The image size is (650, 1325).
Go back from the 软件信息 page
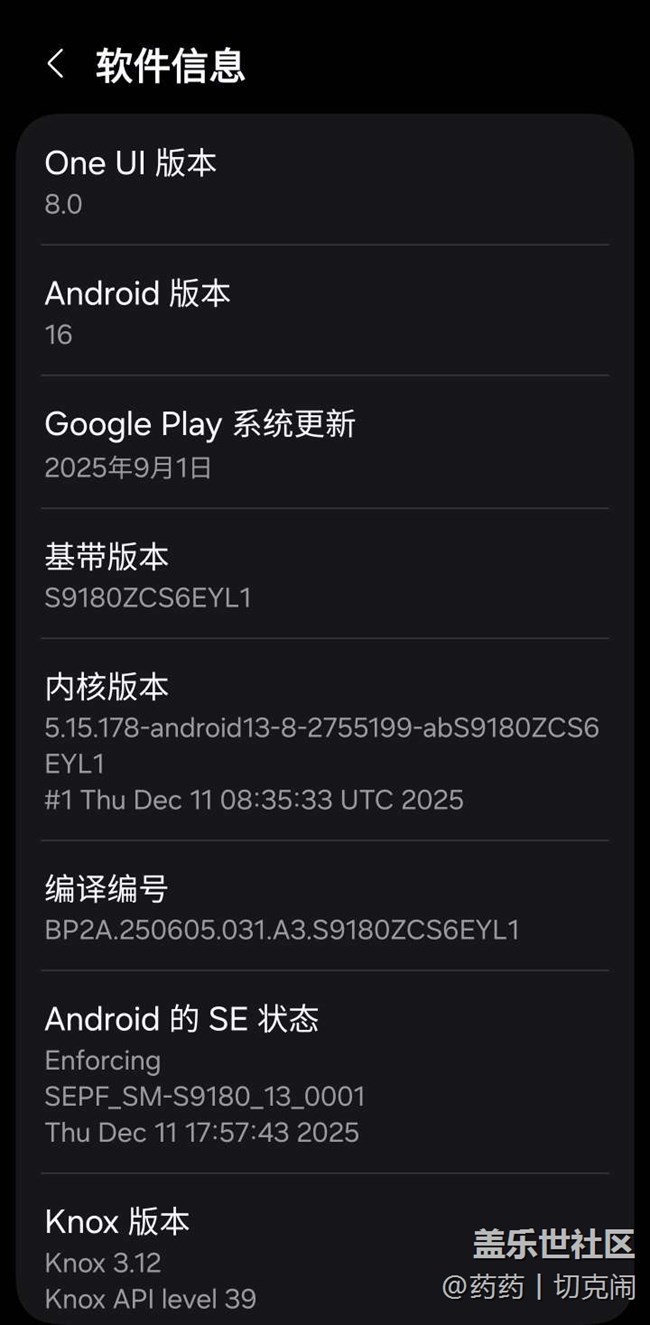(x=56, y=65)
